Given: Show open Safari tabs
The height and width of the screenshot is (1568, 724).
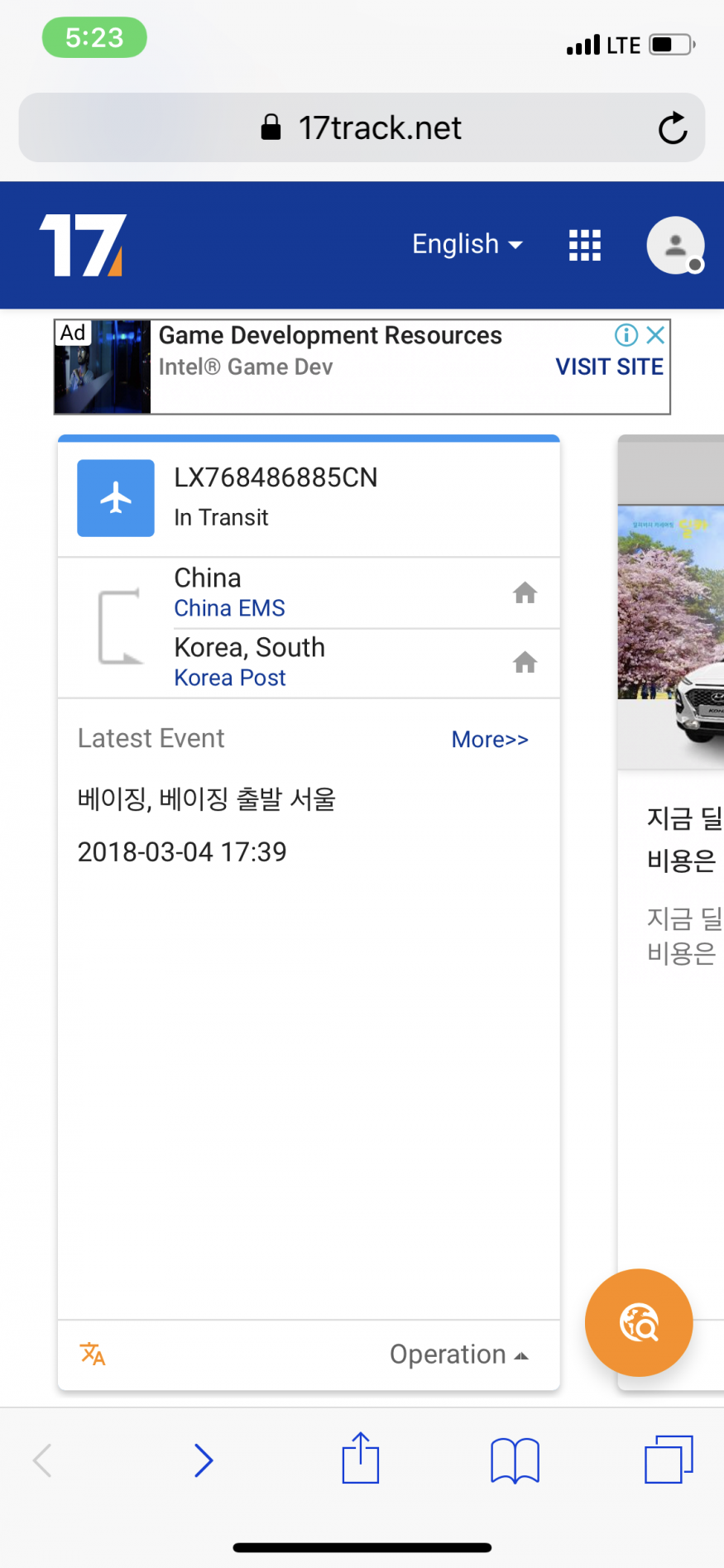Looking at the screenshot, I should (x=668, y=1460).
